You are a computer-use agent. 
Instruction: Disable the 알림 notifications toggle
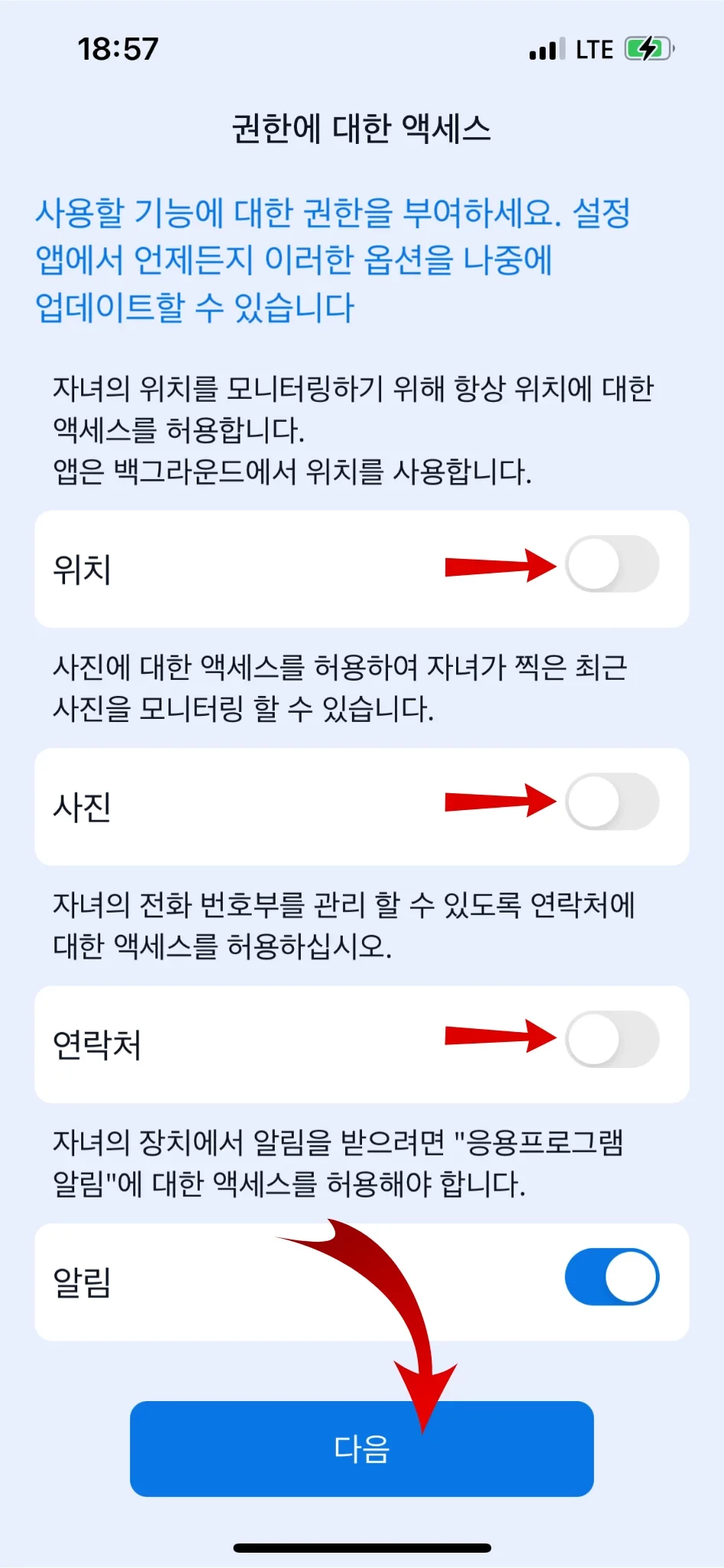tap(611, 1277)
